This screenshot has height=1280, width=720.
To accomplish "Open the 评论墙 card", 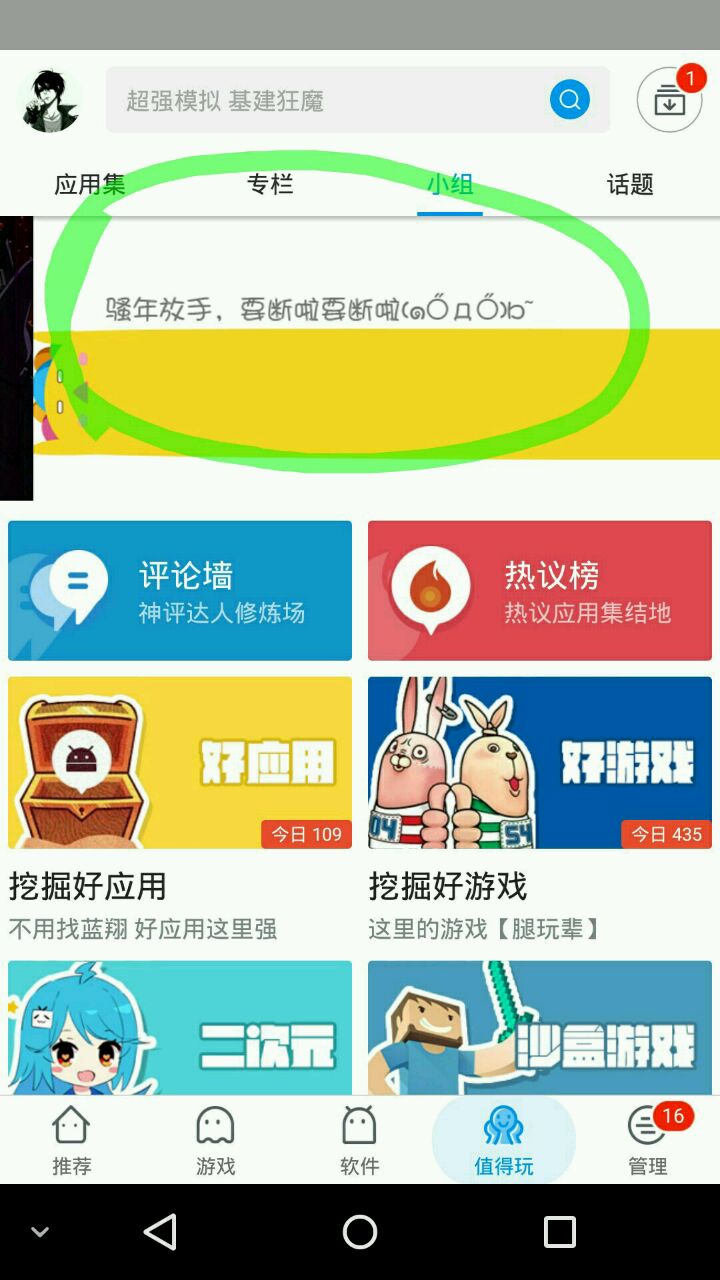I will 180,590.
